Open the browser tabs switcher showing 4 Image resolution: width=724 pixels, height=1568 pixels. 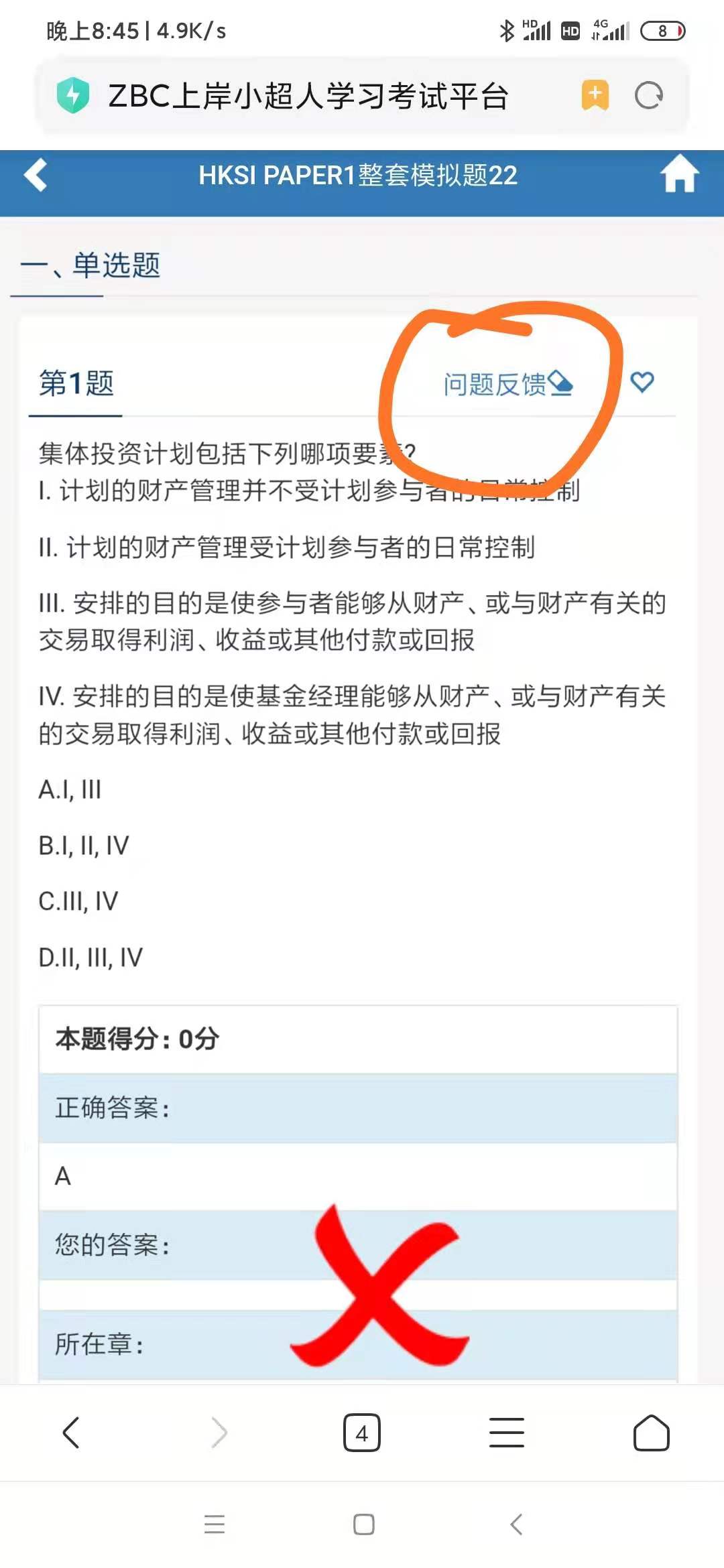(x=362, y=1433)
